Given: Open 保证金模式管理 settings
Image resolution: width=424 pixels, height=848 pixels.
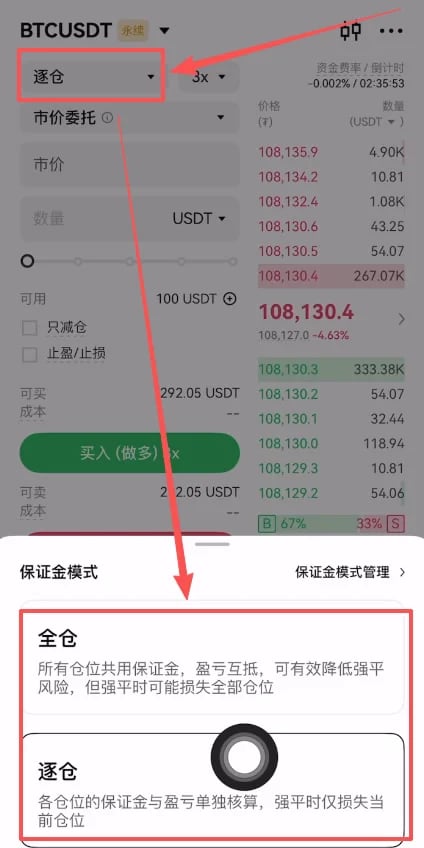Looking at the screenshot, I should 350,572.
